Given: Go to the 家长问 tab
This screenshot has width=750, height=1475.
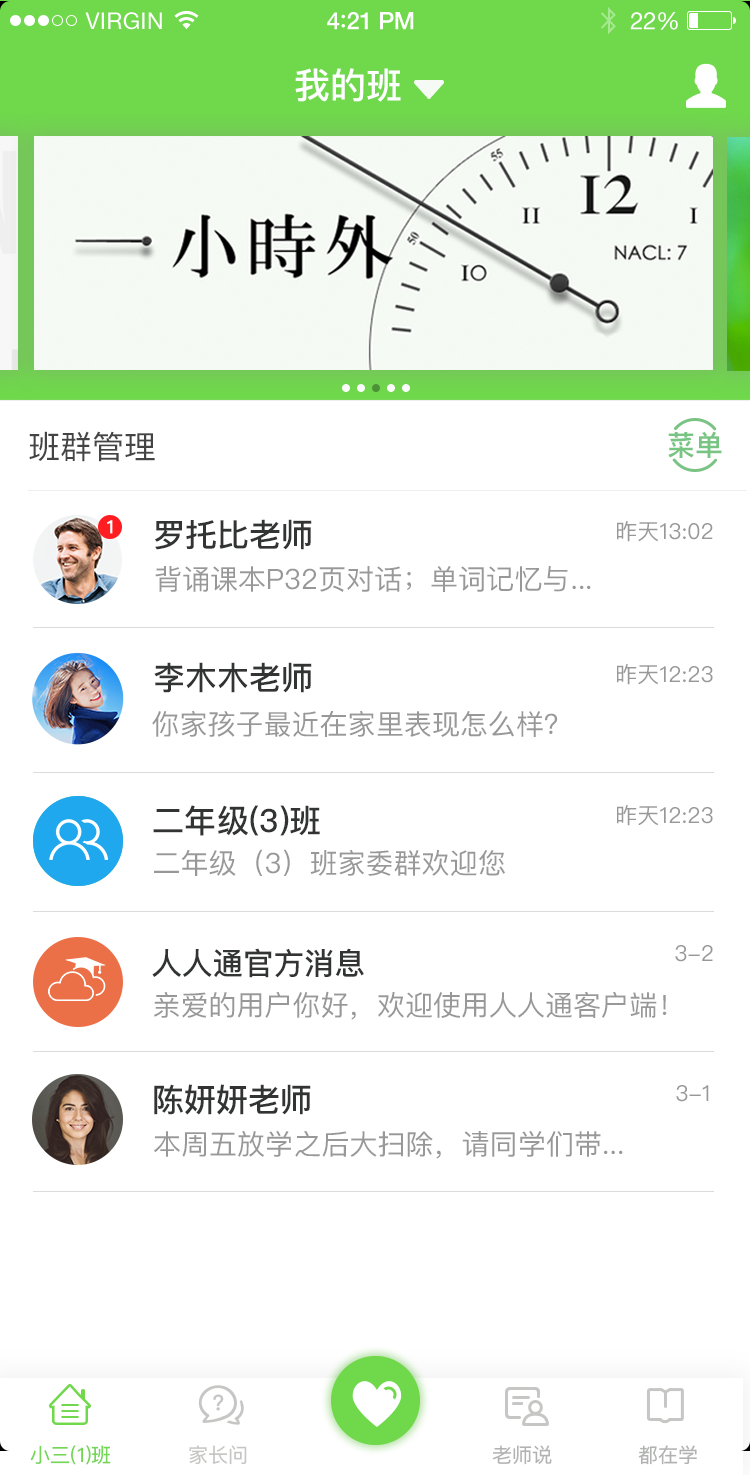Looking at the screenshot, I should point(218,1424).
